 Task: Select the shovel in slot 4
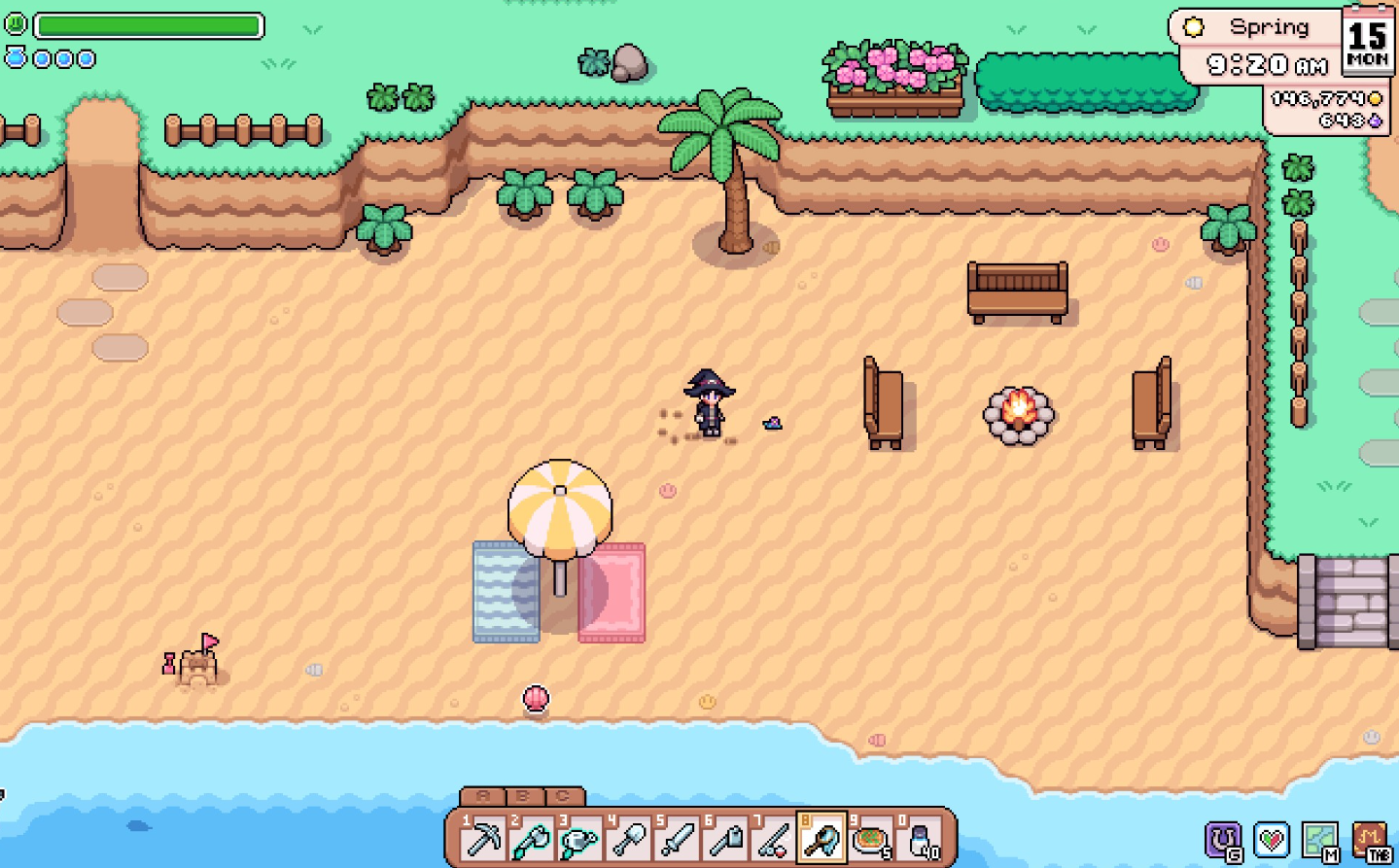pyautogui.click(x=629, y=838)
